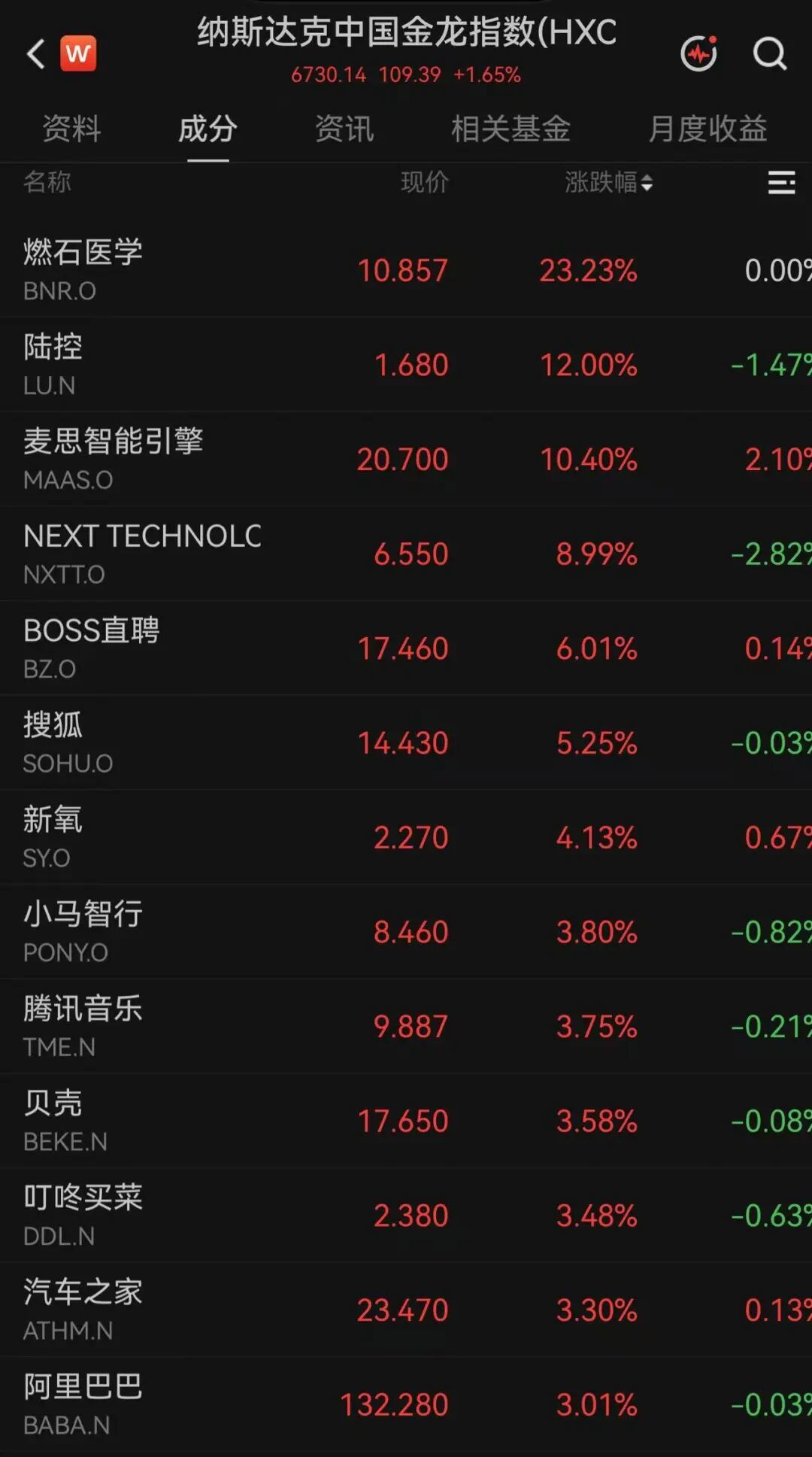This screenshot has width=812, height=1457.
Task: Select the 月度收益 tab
Action: (707, 129)
